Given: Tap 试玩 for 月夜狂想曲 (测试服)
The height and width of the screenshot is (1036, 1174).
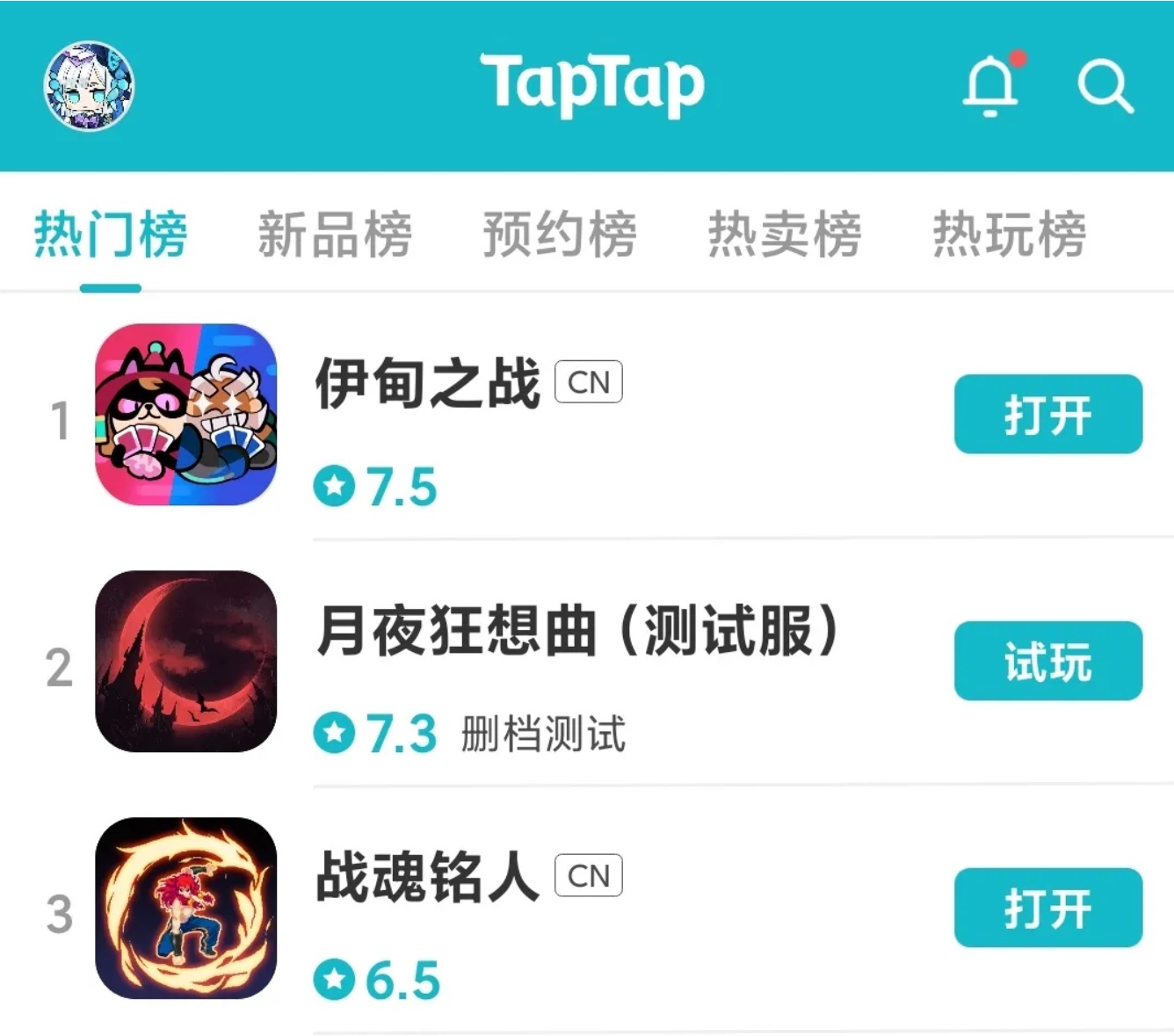Looking at the screenshot, I should [1047, 662].
